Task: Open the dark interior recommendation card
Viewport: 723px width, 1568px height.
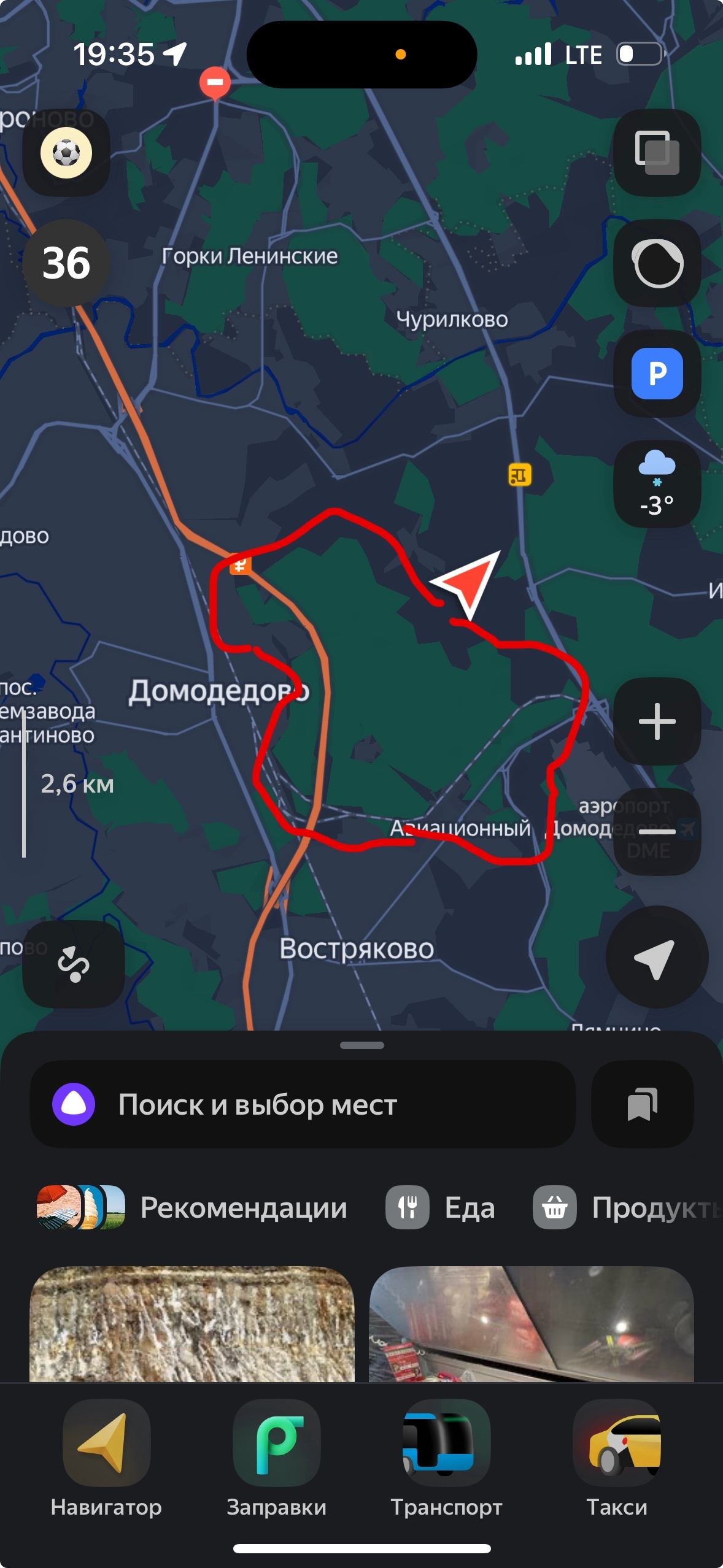Action: tap(531, 1324)
